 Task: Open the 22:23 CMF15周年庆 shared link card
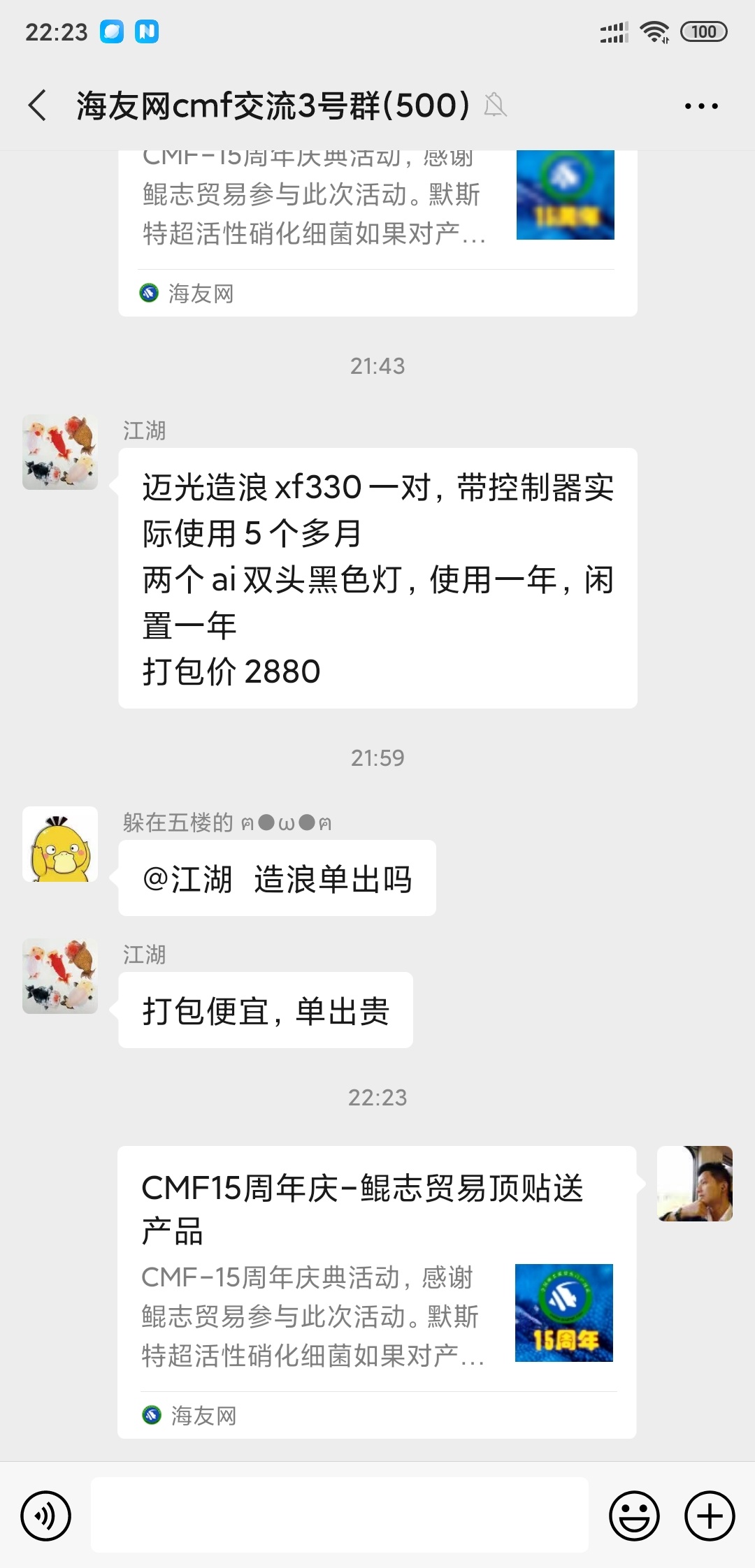point(377,1291)
